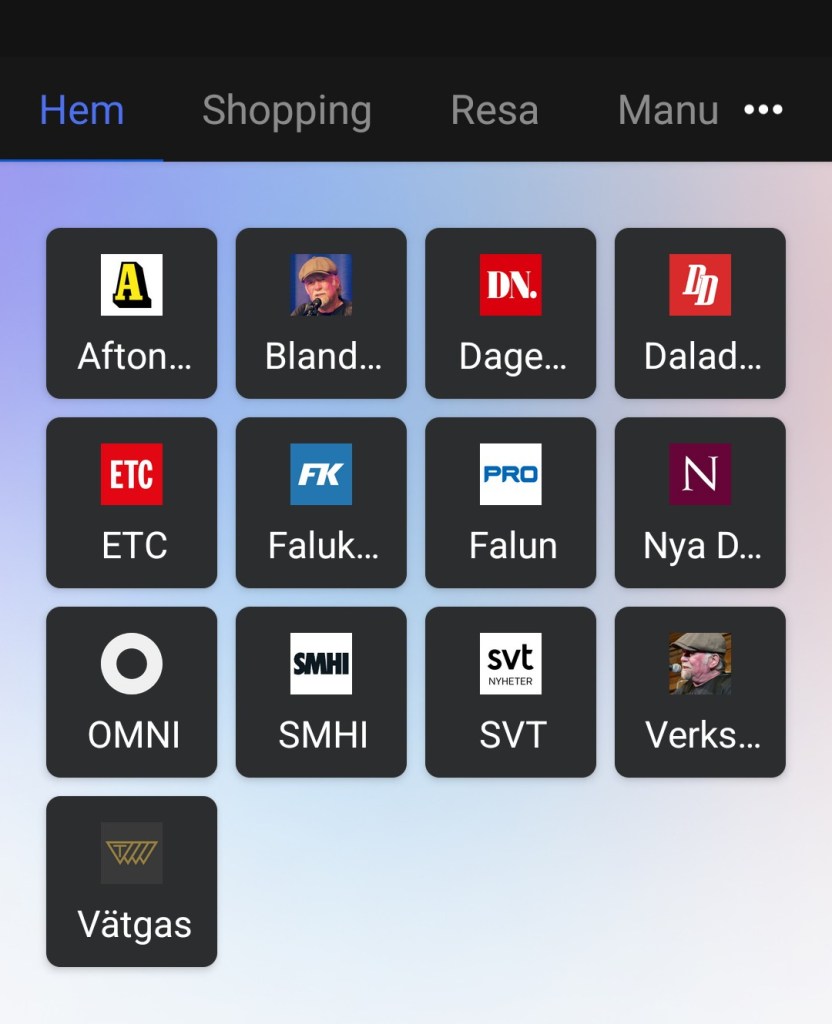The height and width of the screenshot is (1024, 832).
Task: Open the Manu tab
Action: pos(668,110)
